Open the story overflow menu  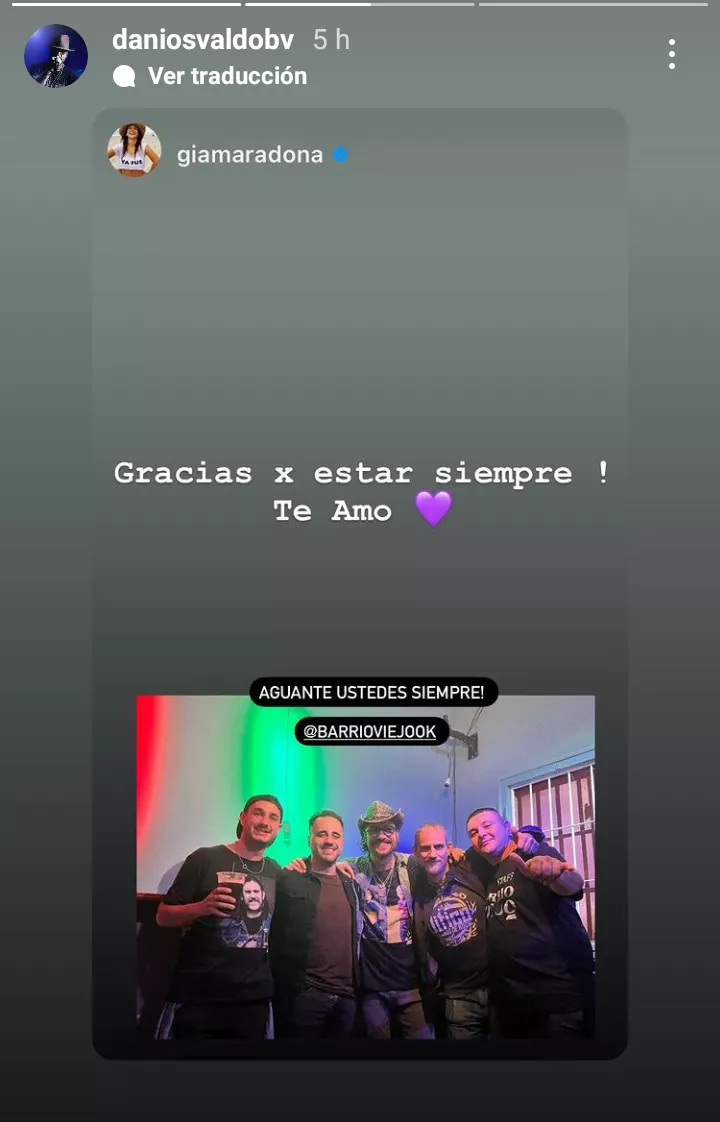(x=672, y=54)
